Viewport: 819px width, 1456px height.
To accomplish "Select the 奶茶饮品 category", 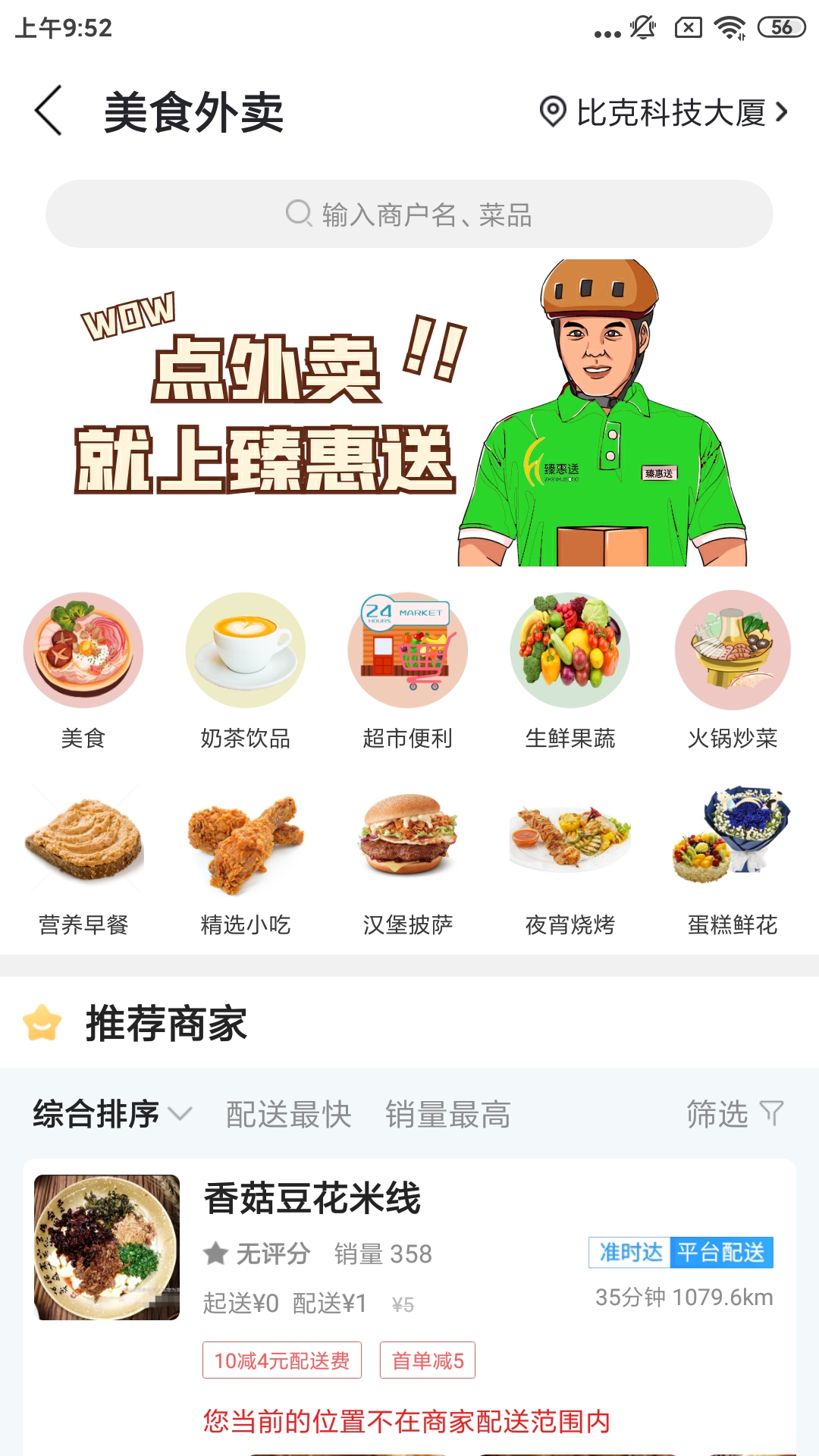I will coord(246,670).
